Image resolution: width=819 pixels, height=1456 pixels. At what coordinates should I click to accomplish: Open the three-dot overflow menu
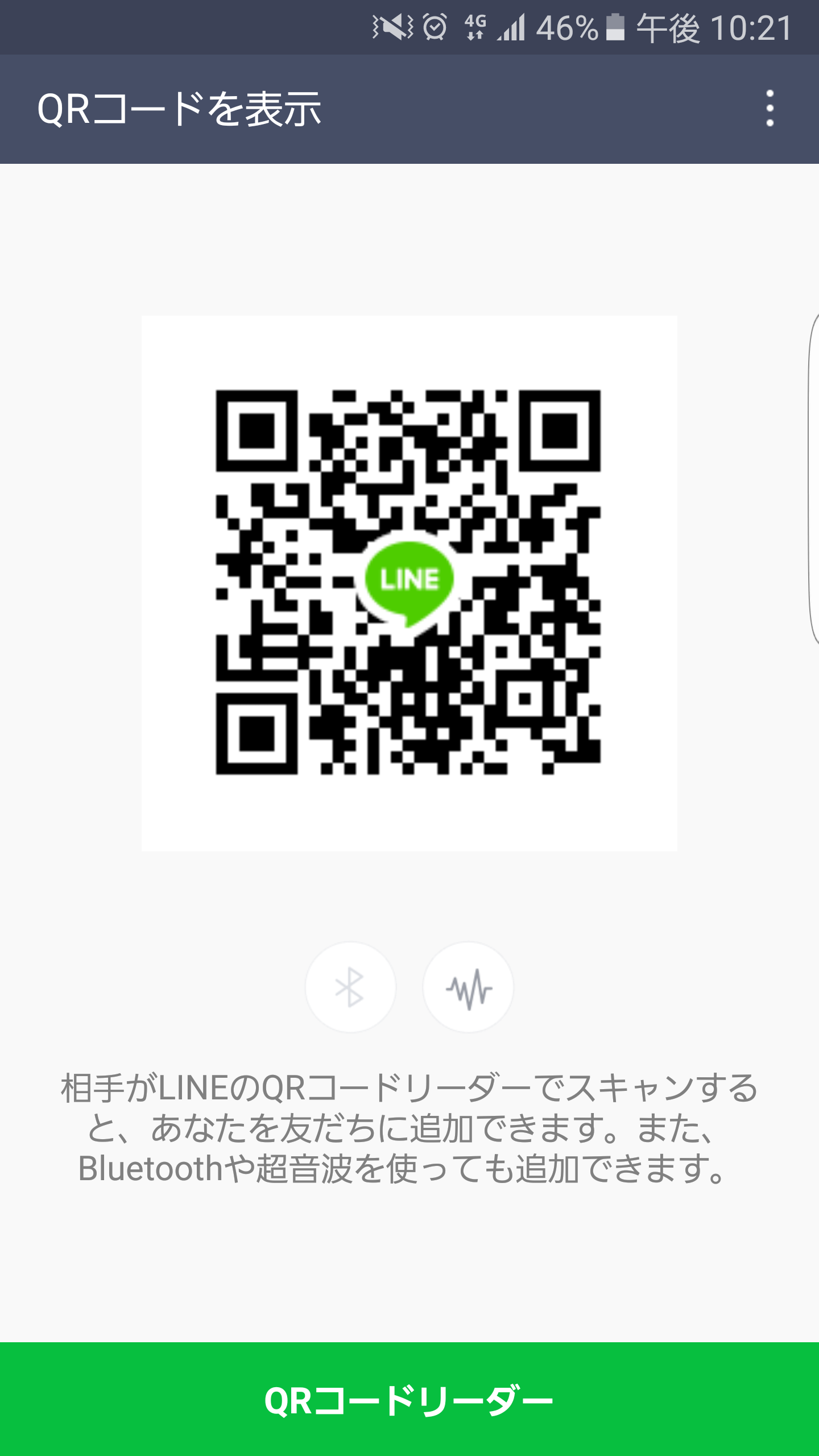click(770, 109)
